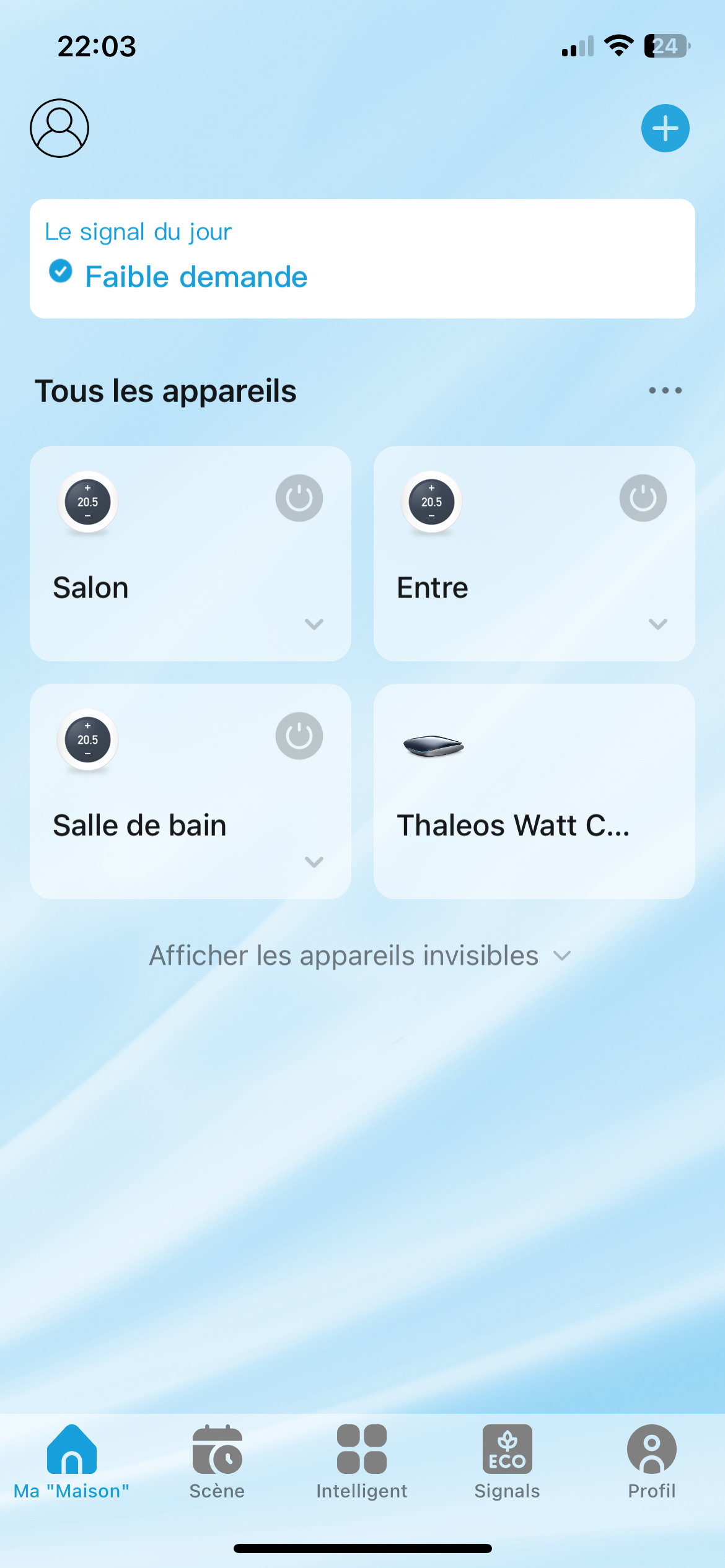
Task: Expand Afficher les appareils invisibles
Action: (x=360, y=956)
